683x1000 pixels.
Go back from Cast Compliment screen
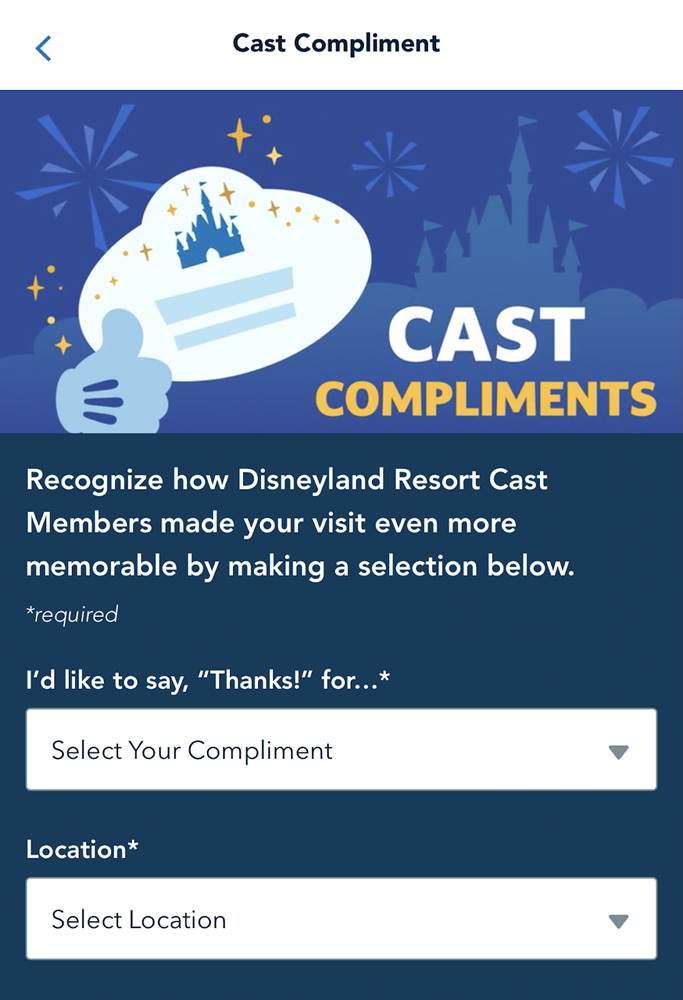[x=43, y=47]
